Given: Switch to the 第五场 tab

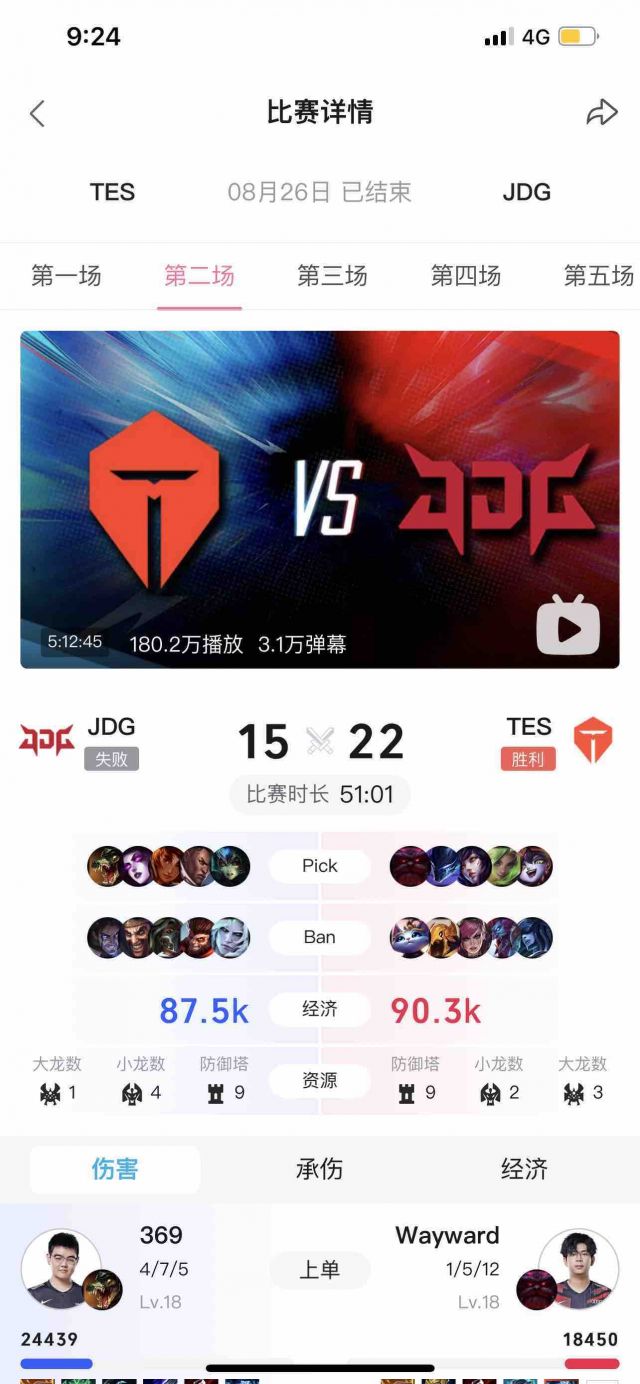Looking at the screenshot, I should pos(598,276).
